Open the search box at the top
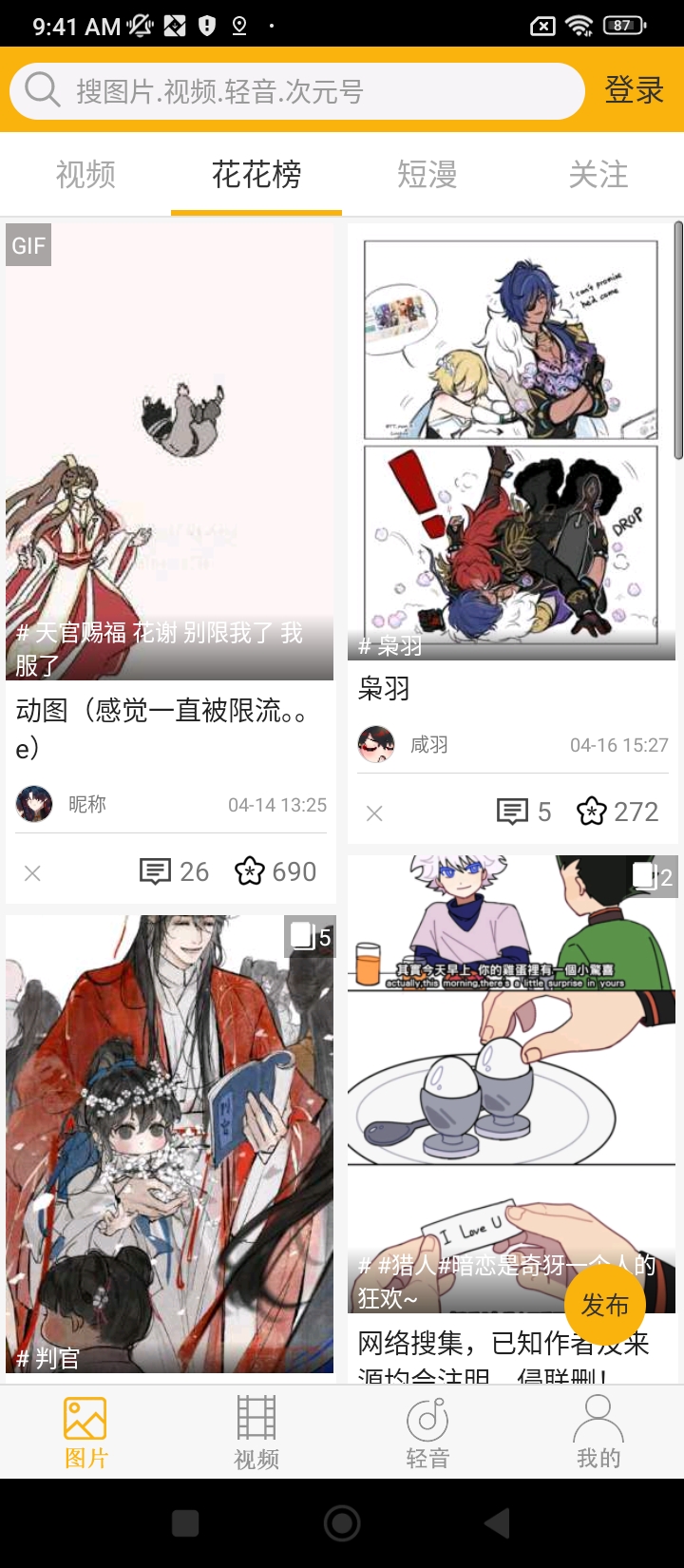 click(296, 91)
